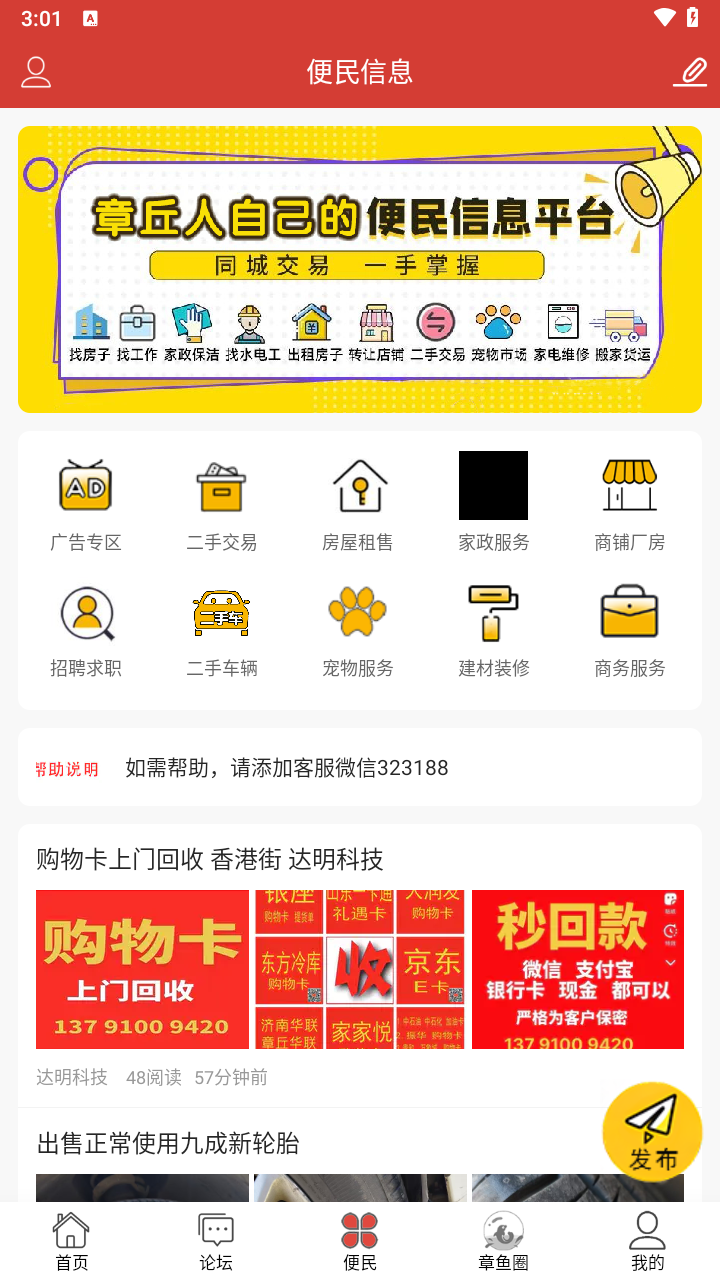Screen dimensions: 720x1280
Task: Browse the 商铺厂房 category
Action: click(630, 502)
